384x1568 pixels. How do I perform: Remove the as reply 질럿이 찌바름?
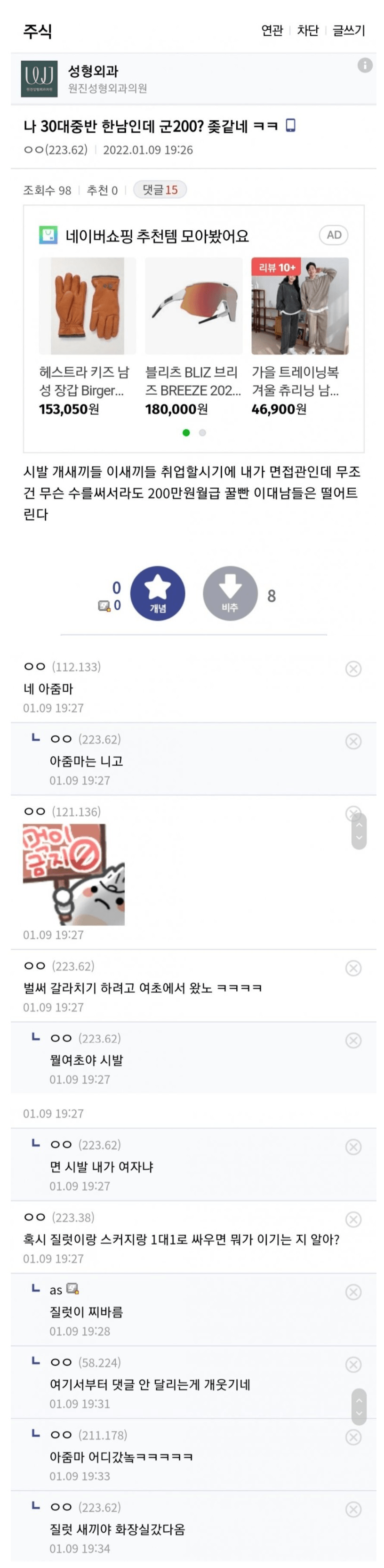(353, 1292)
